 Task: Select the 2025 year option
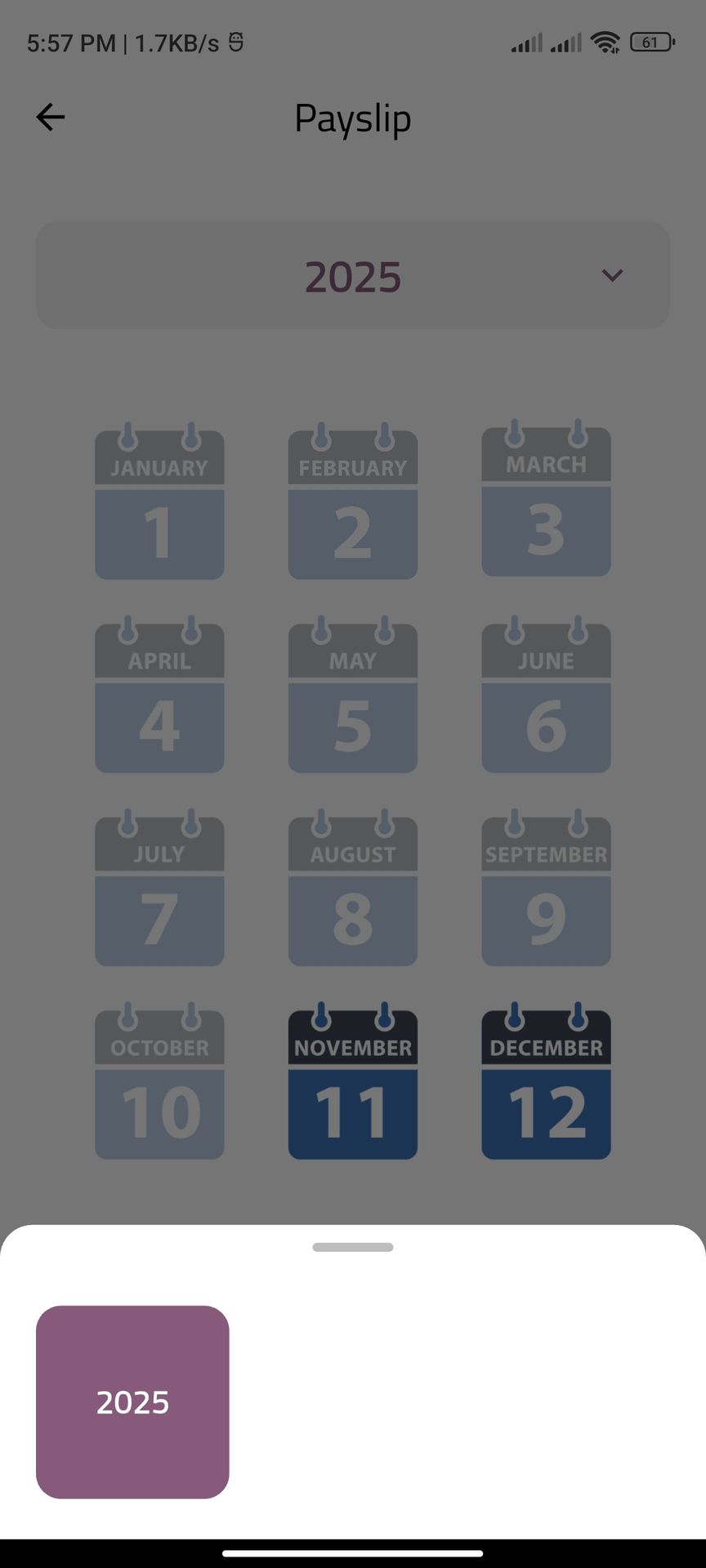(132, 1401)
